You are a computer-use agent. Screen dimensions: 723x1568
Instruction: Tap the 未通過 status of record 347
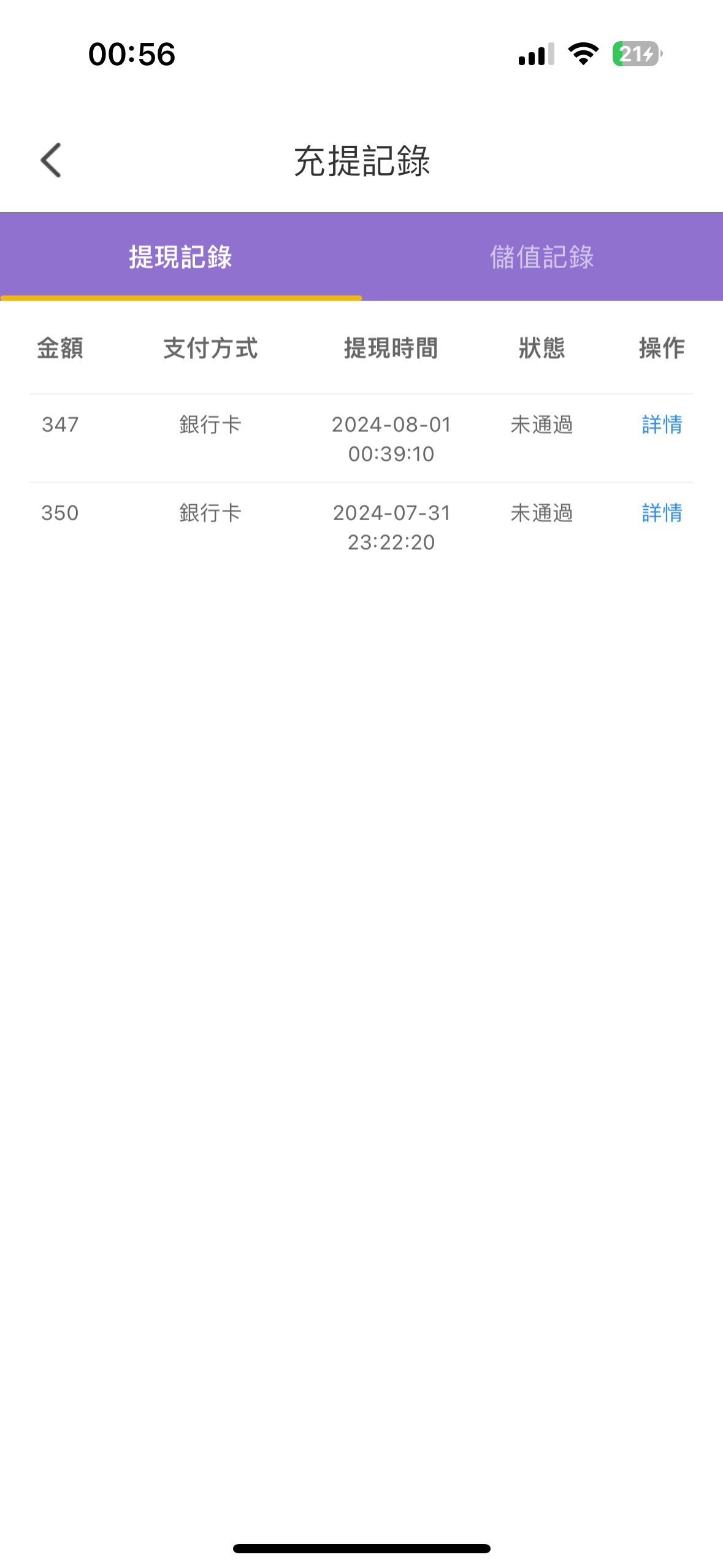tap(542, 425)
